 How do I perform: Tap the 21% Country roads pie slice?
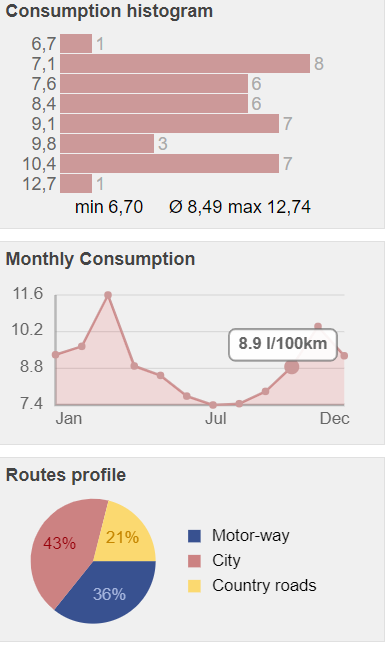tap(125, 535)
